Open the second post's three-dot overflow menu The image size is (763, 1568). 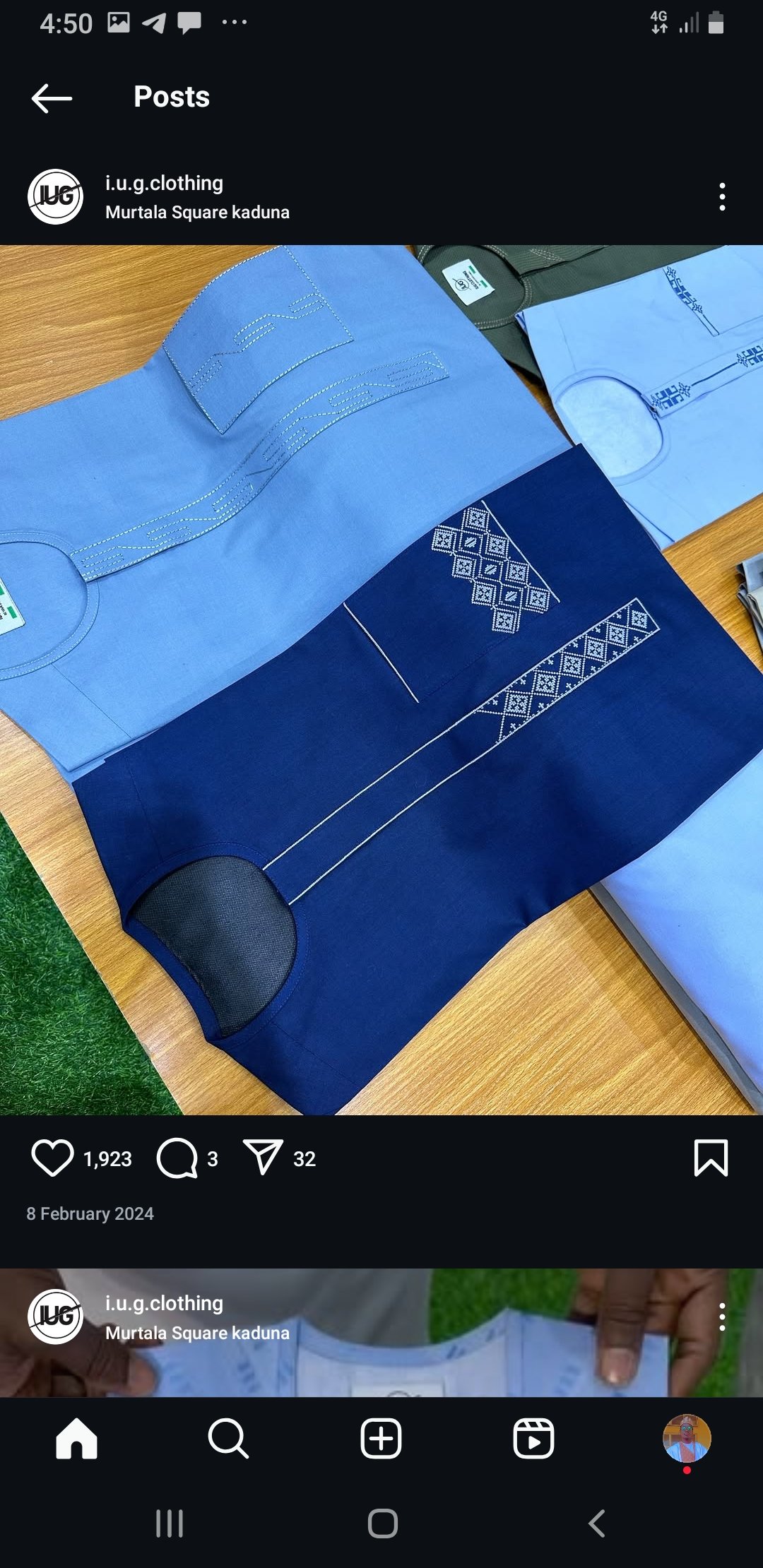click(x=721, y=1317)
